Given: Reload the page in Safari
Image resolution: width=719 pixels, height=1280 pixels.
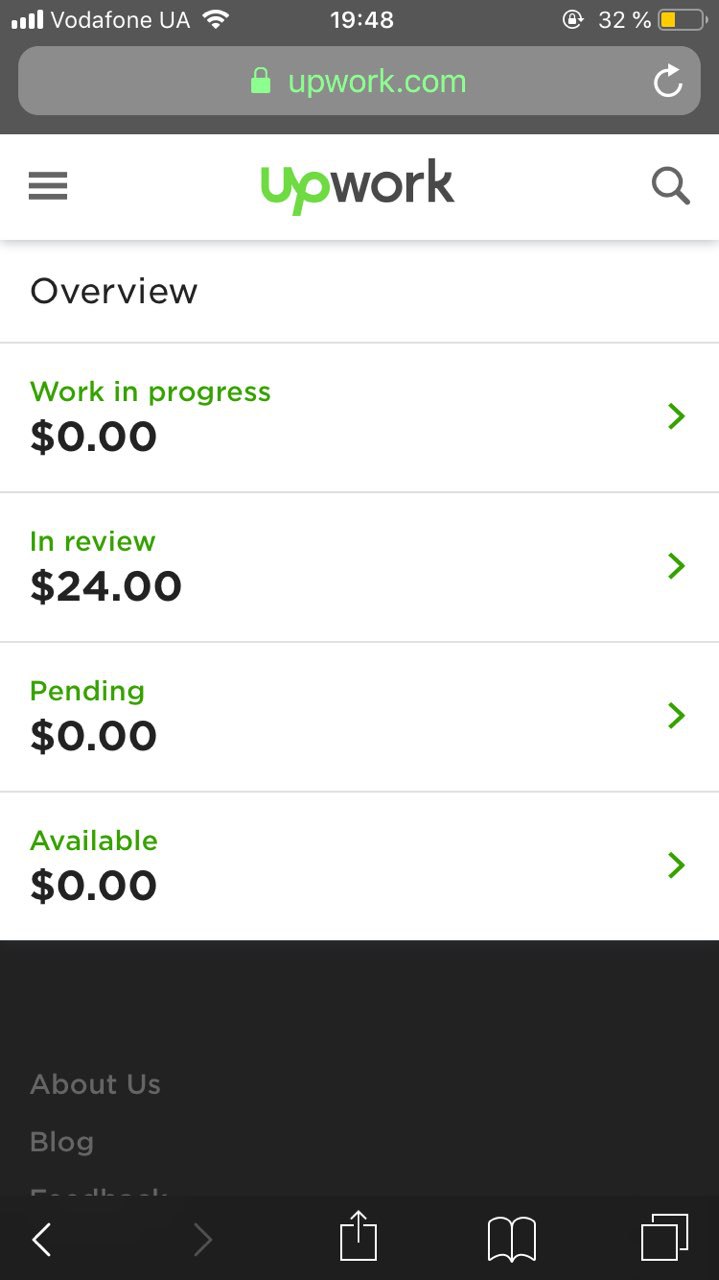Looking at the screenshot, I should tap(668, 82).
